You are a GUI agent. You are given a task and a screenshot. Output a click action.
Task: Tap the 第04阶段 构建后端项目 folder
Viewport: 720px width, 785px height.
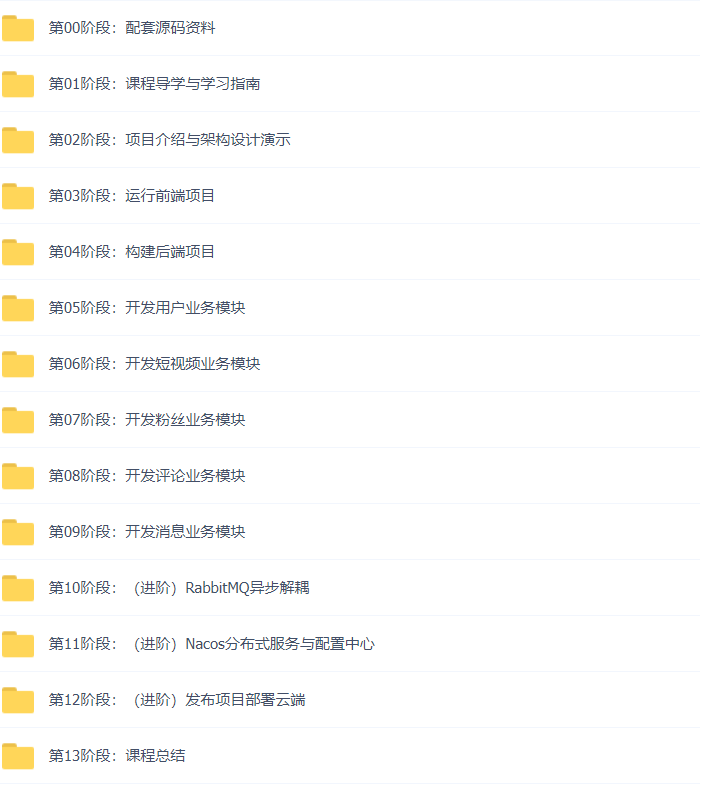click(131, 252)
